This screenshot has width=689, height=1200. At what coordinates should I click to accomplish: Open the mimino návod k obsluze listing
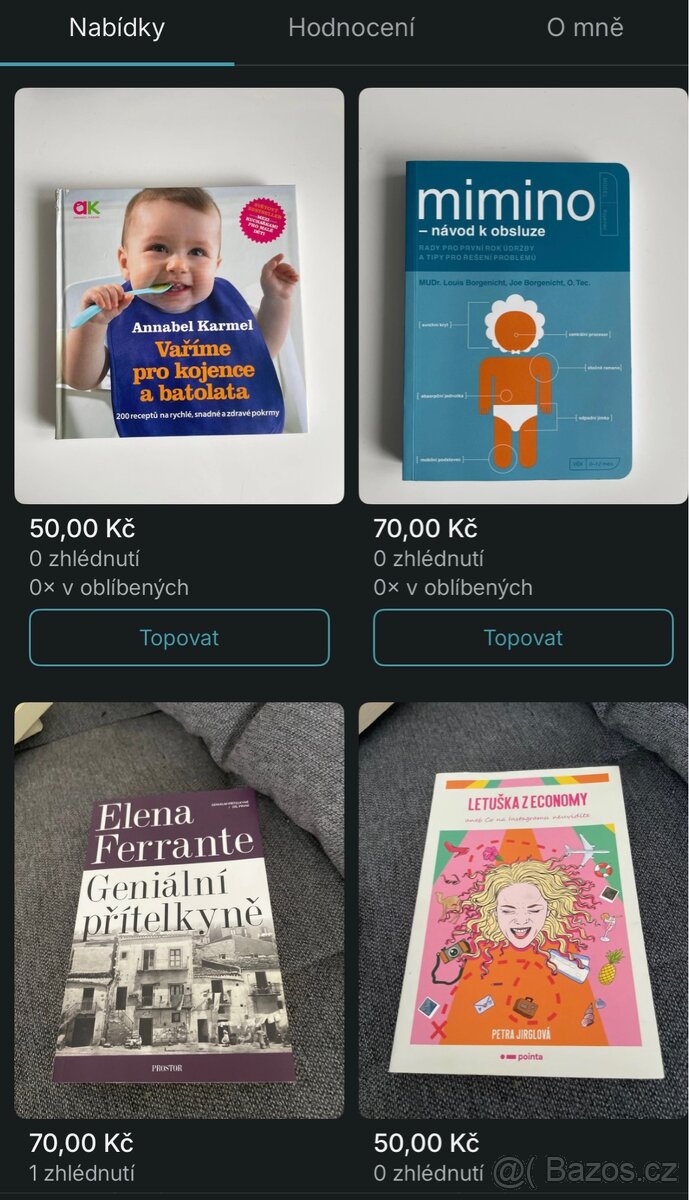click(523, 295)
